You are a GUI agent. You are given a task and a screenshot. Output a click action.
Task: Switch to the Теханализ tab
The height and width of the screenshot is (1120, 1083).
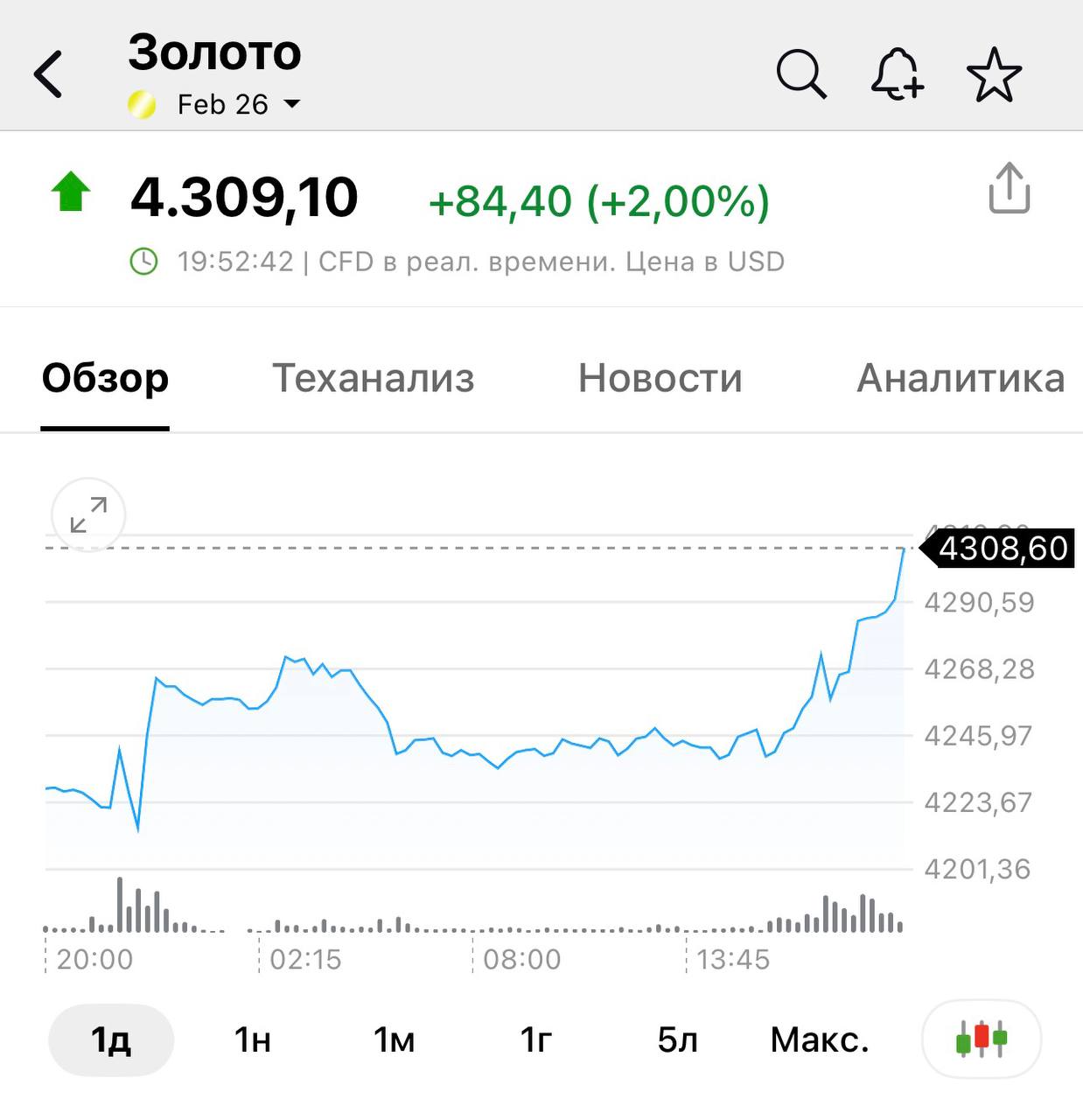[373, 378]
